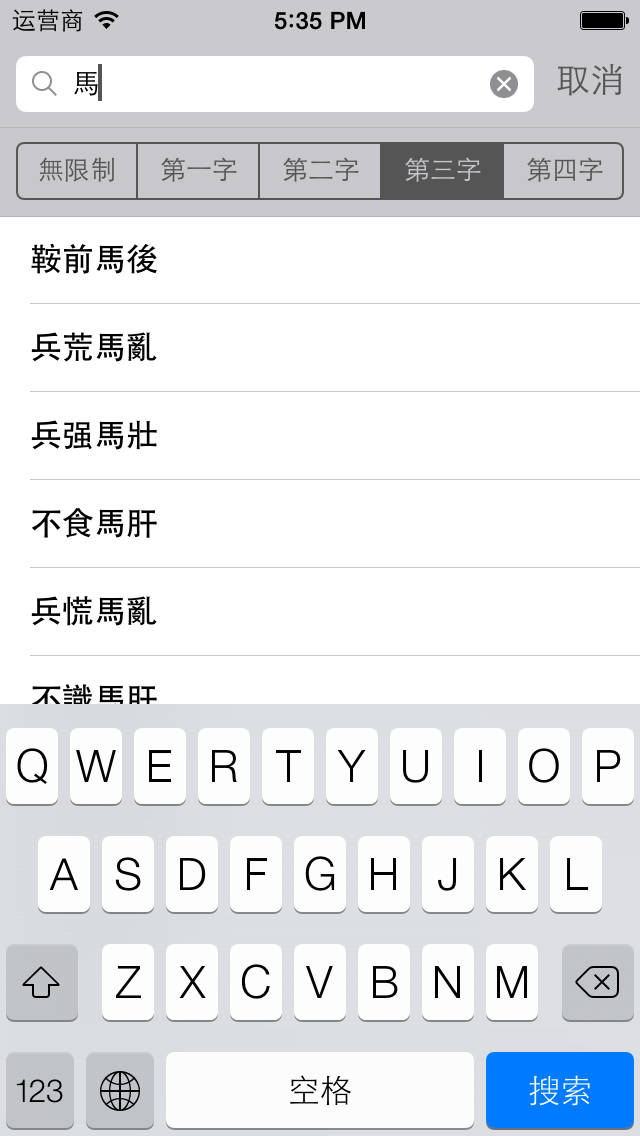Clear the search text with the X icon
This screenshot has width=640, height=1136.
pos(504,84)
